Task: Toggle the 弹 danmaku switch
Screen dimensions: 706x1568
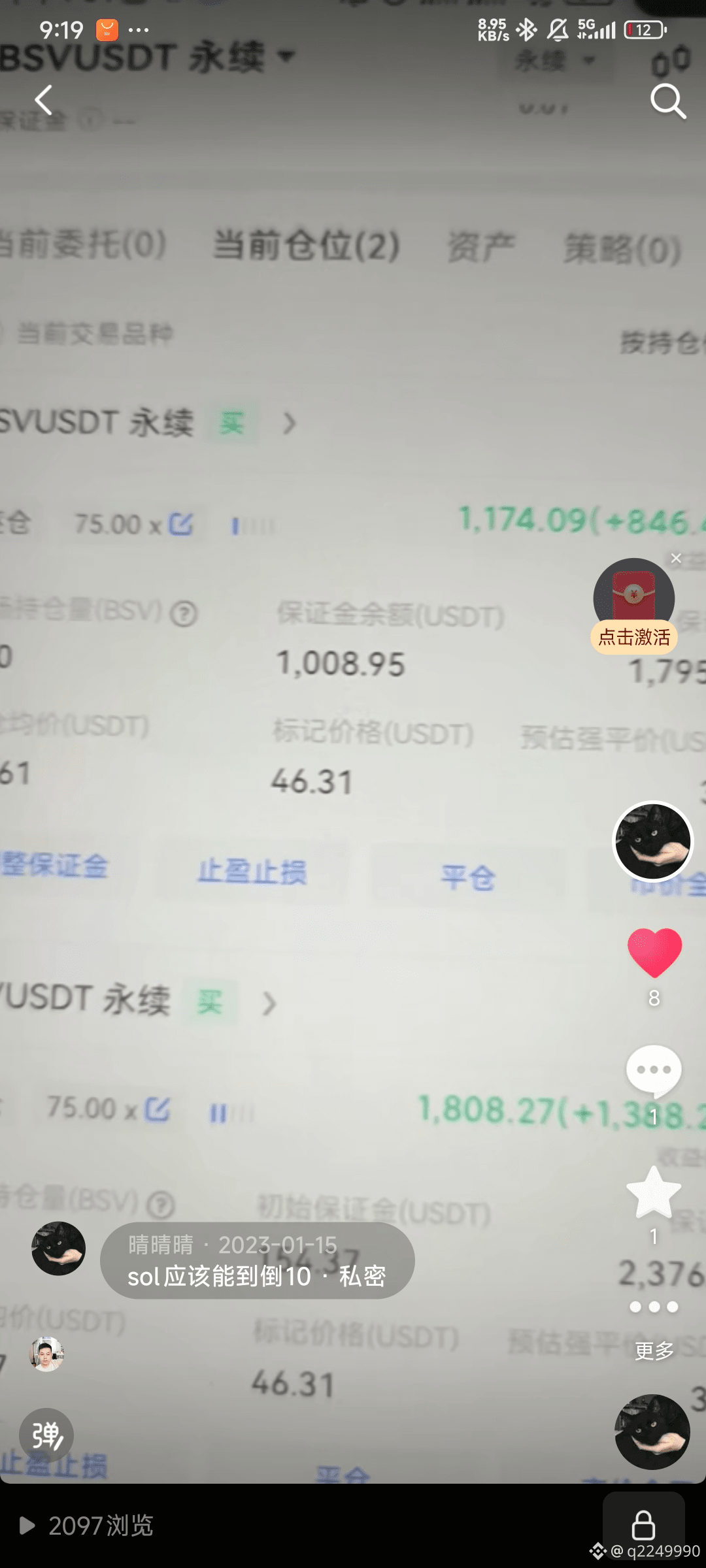Action: pyautogui.click(x=46, y=1433)
